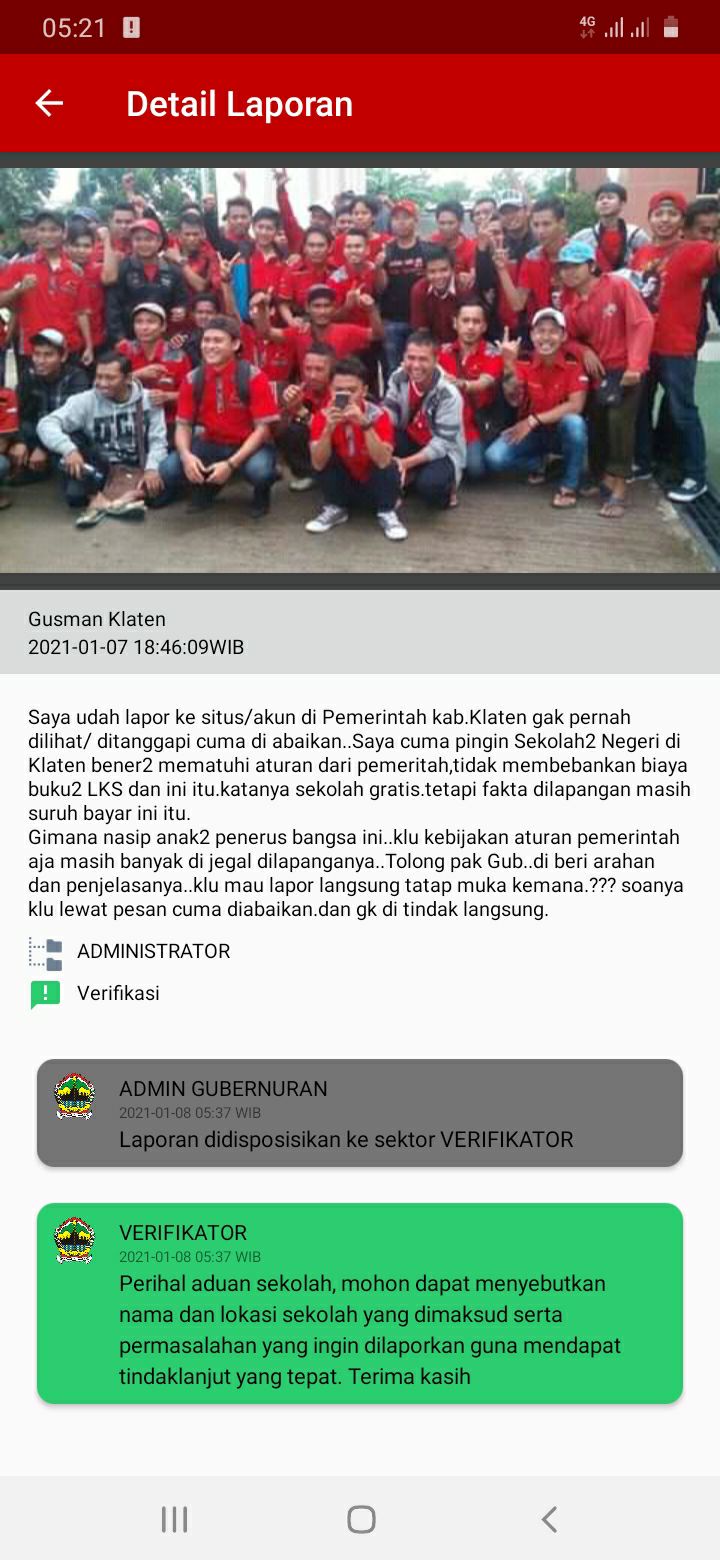Screen dimensions: 720x1560
Task: Open the report photo in full view
Action: (360, 370)
